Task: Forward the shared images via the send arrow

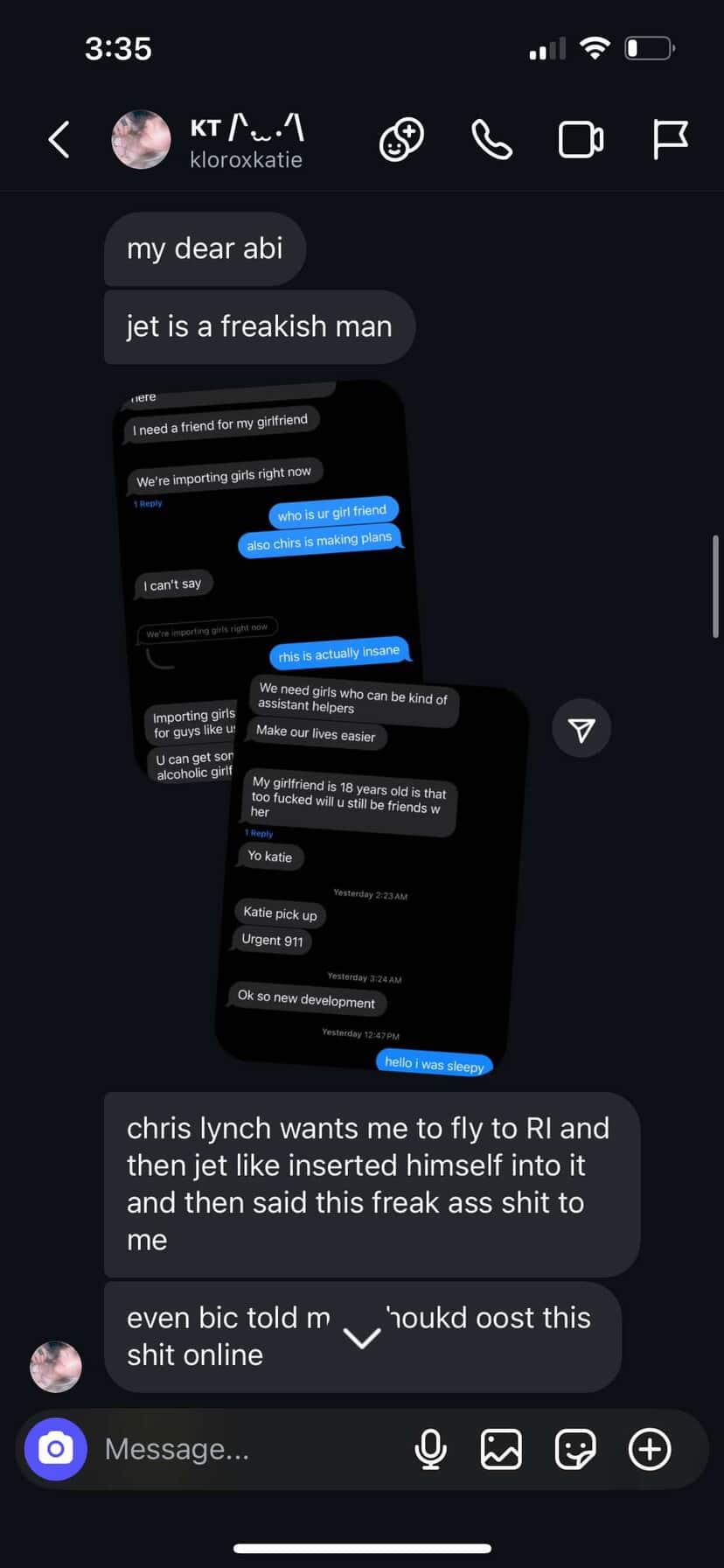Action: (x=581, y=729)
